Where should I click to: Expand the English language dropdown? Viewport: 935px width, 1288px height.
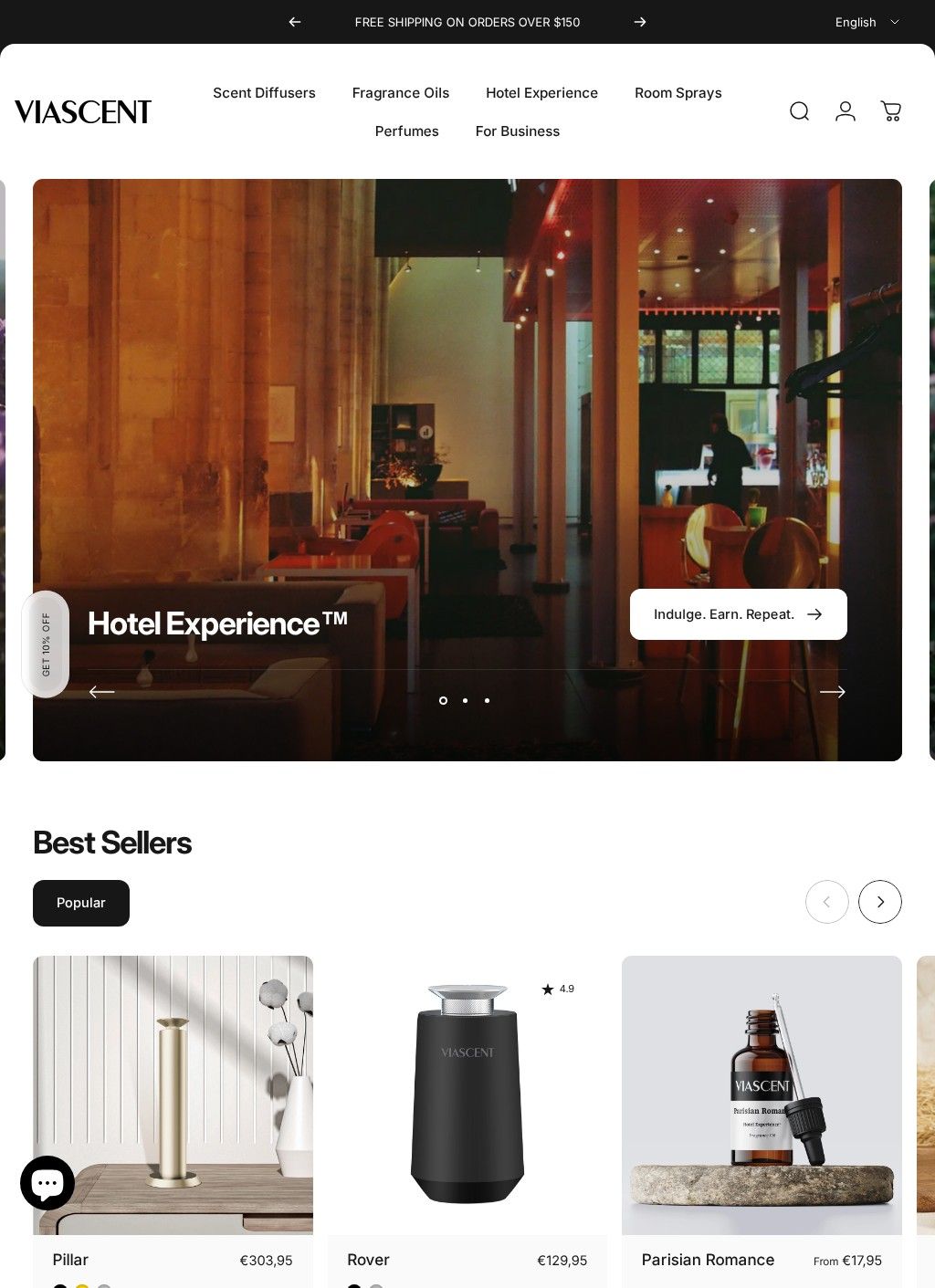867,22
